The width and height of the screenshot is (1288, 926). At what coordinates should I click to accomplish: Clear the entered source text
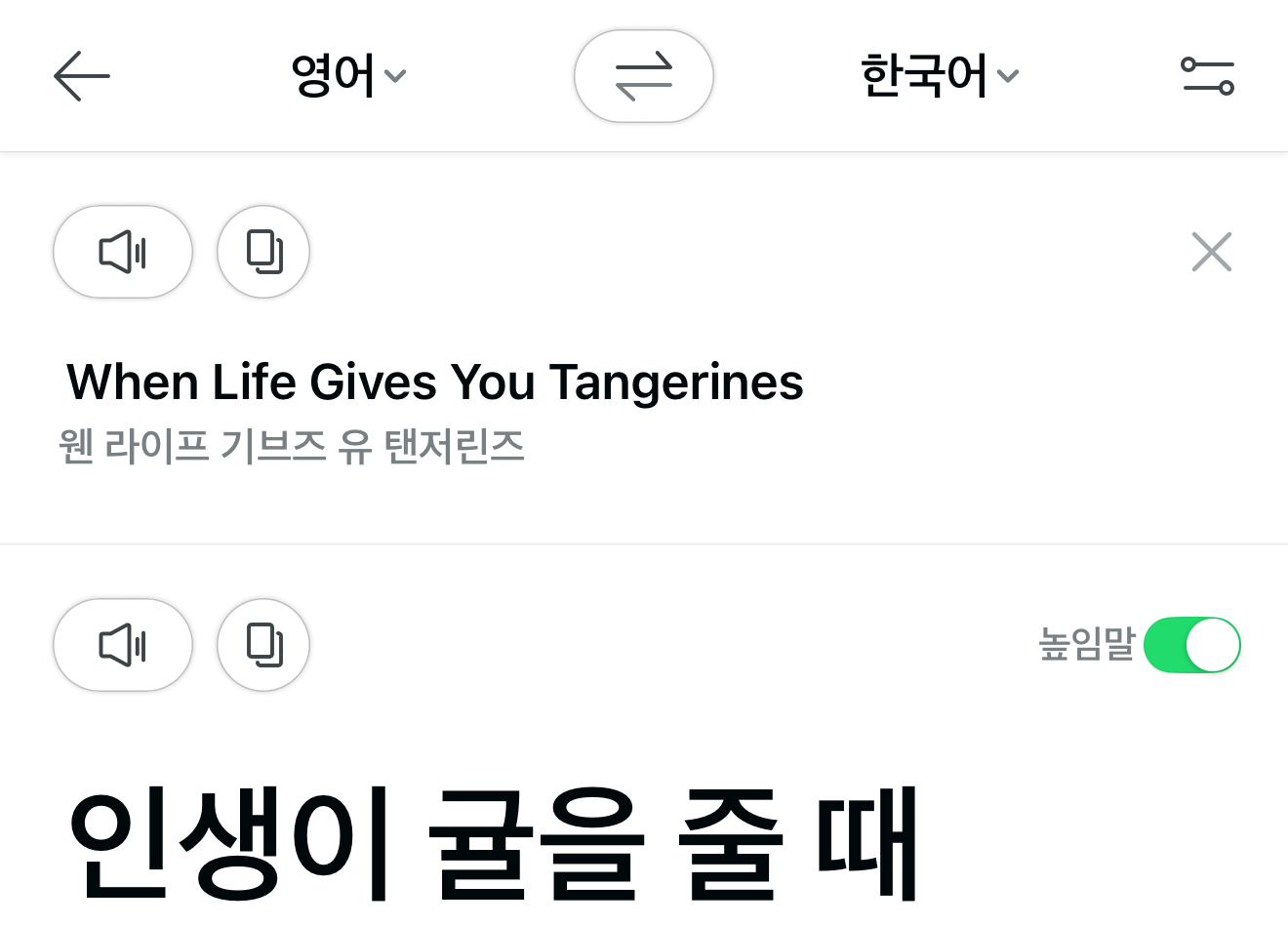pos(1211,252)
